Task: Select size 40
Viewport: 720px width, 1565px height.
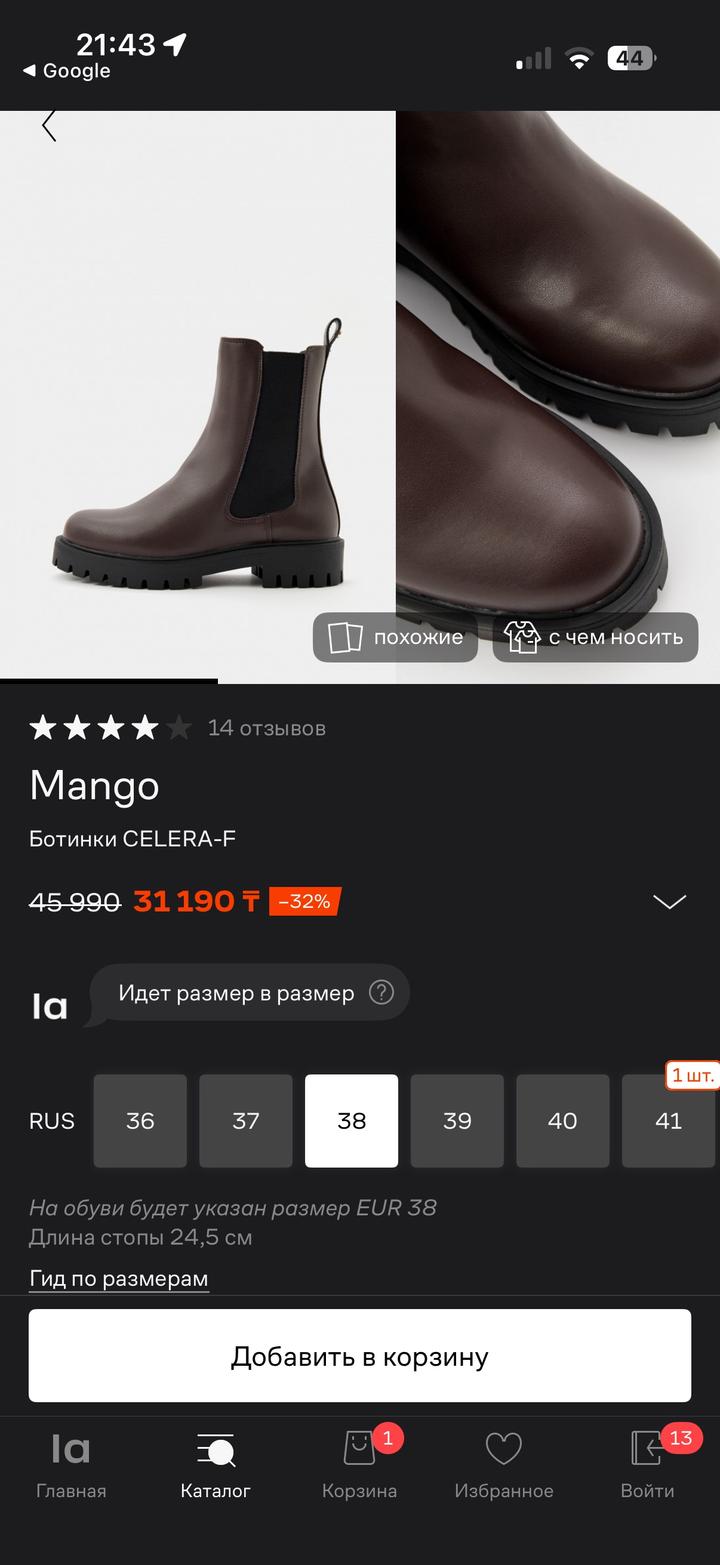Action: tap(563, 1121)
